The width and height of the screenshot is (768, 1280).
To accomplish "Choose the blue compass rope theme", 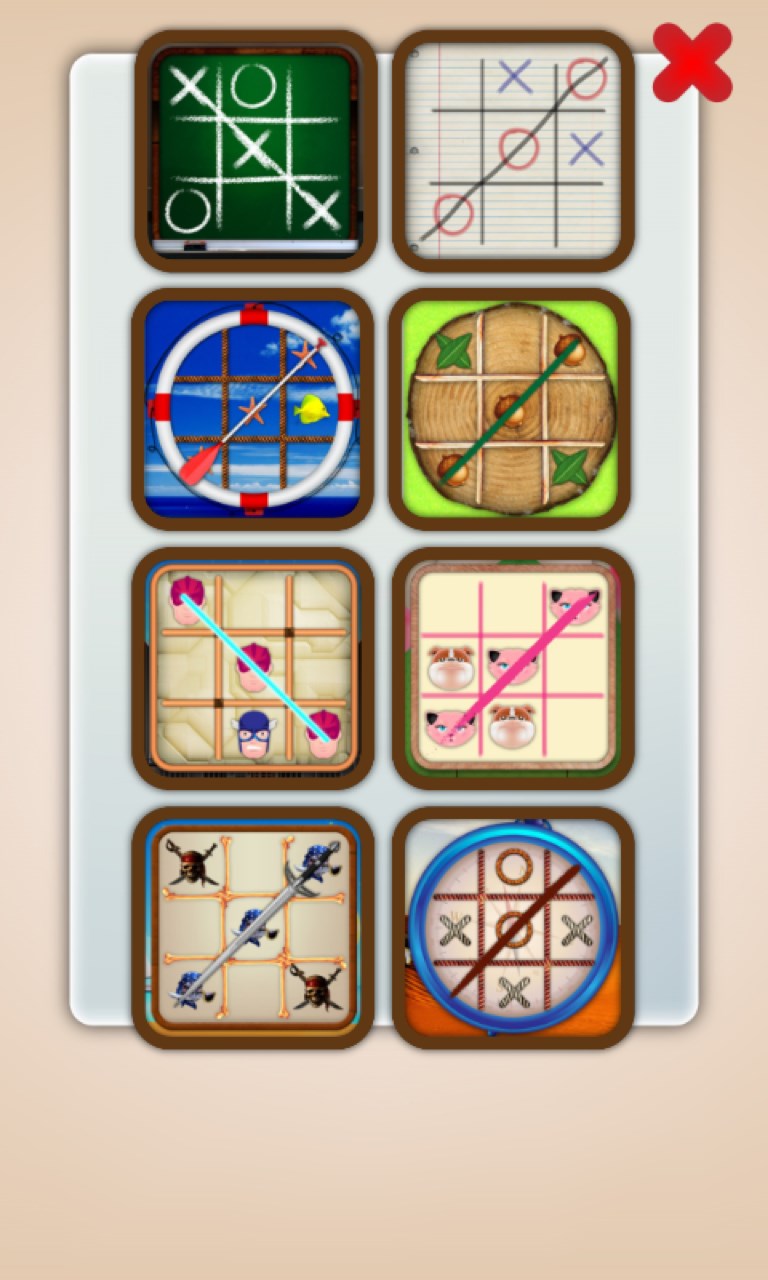I will pyautogui.click(x=513, y=927).
